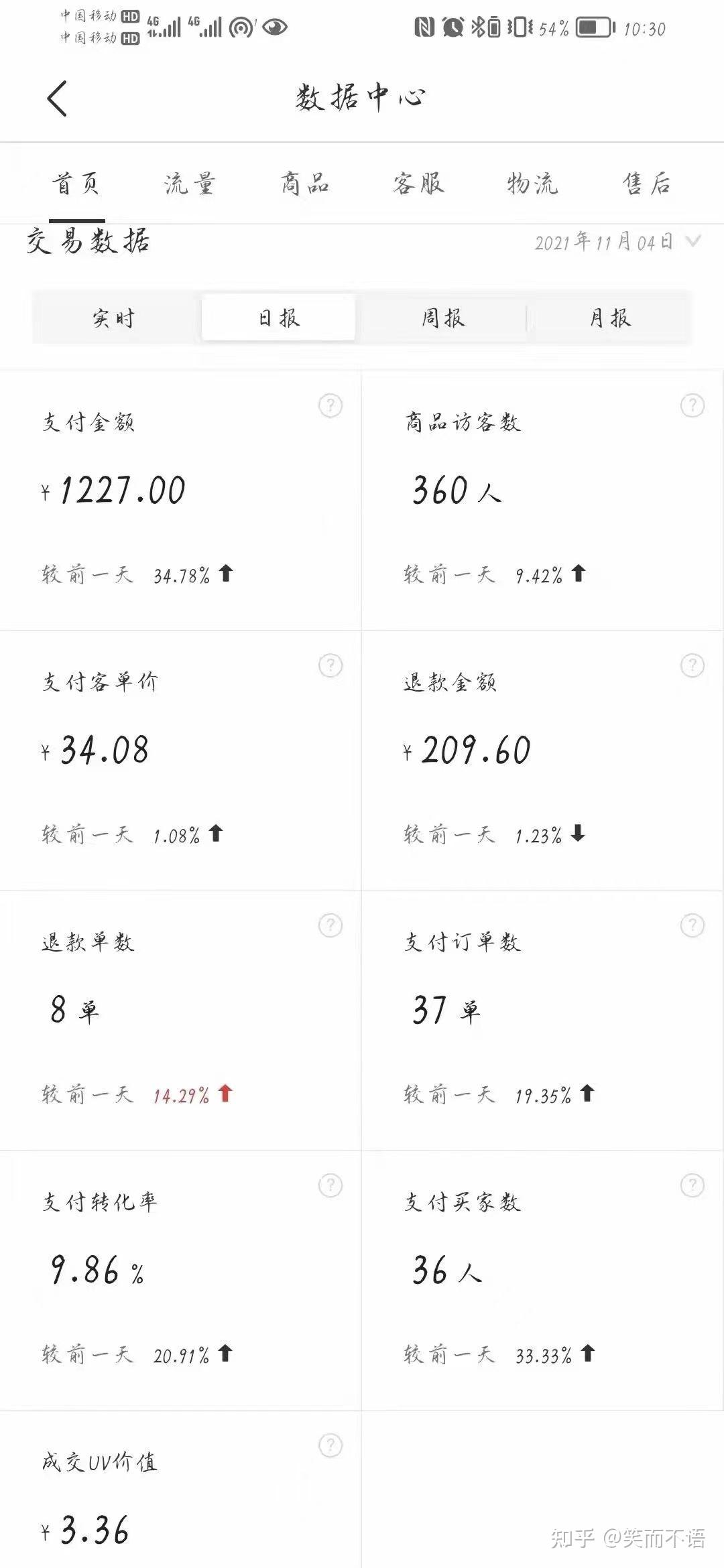Tap the help icon for 支付客单价
Screen dimensions: 724x1568
tap(330, 666)
